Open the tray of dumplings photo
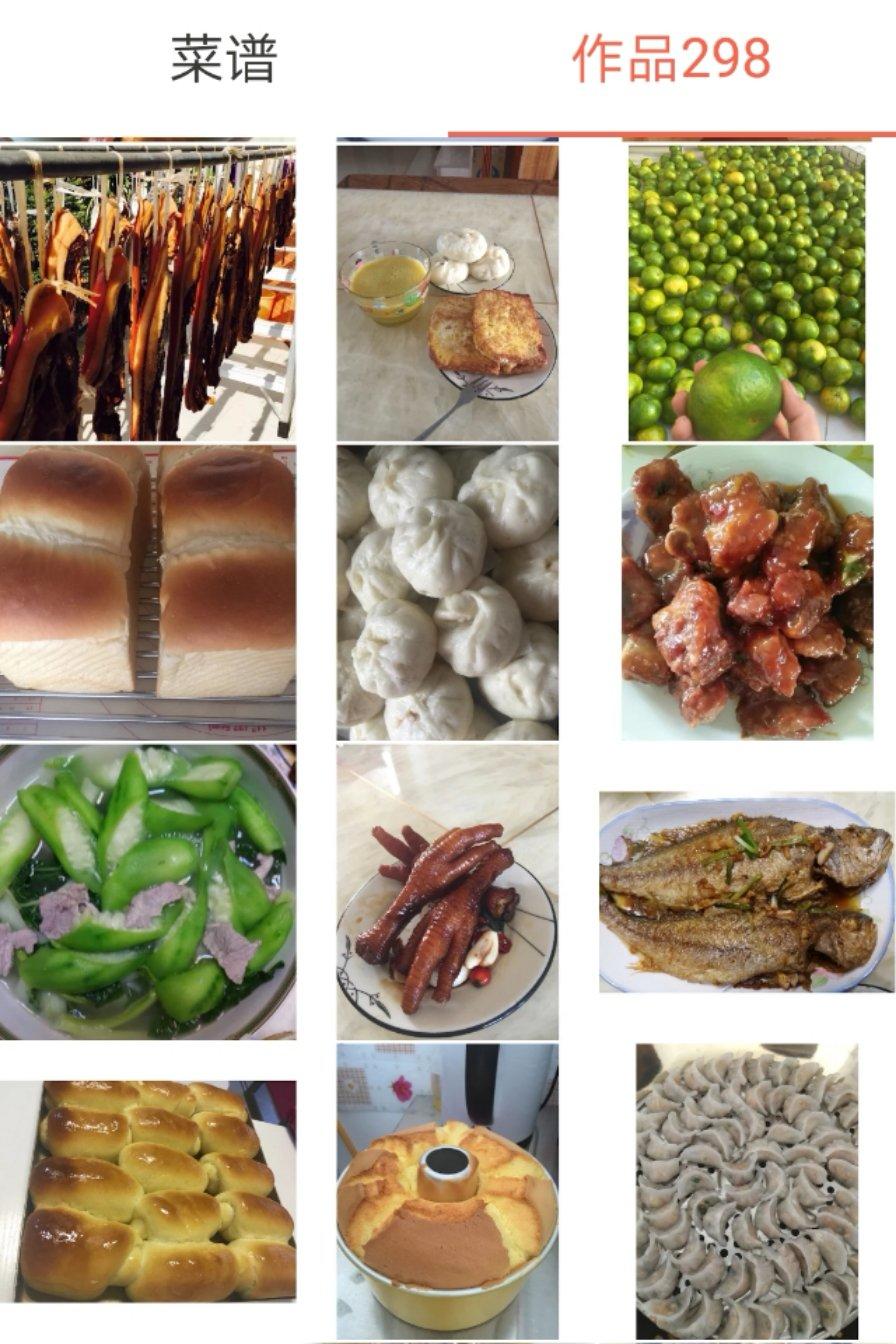896x1344 pixels. pyautogui.click(x=746, y=1192)
